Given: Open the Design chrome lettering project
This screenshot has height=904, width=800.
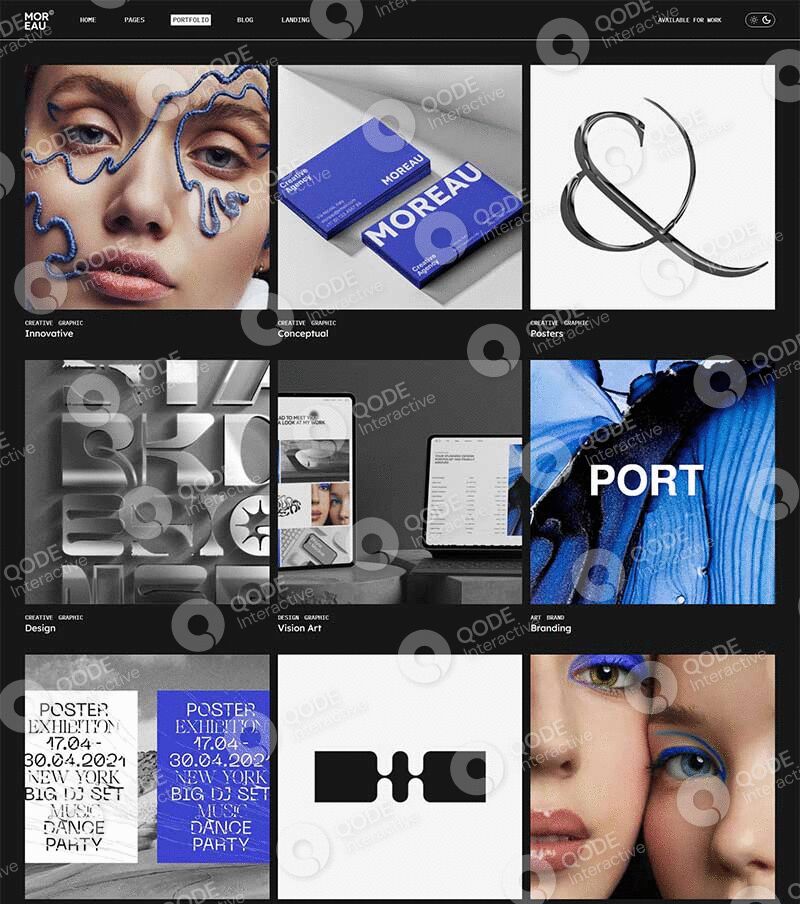Looking at the screenshot, I should click(147, 482).
